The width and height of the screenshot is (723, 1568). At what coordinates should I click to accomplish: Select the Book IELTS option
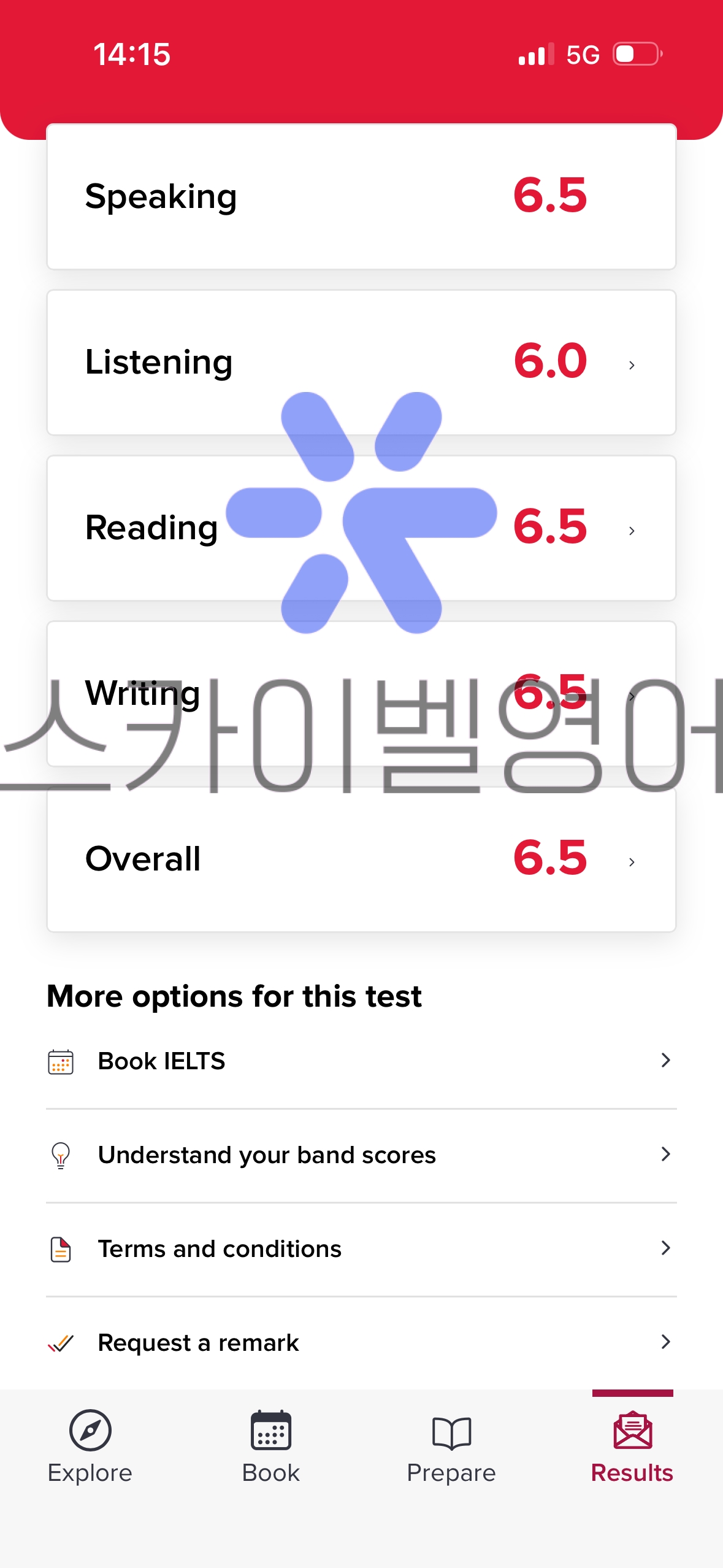pyautogui.click(x=361, y=1061)
